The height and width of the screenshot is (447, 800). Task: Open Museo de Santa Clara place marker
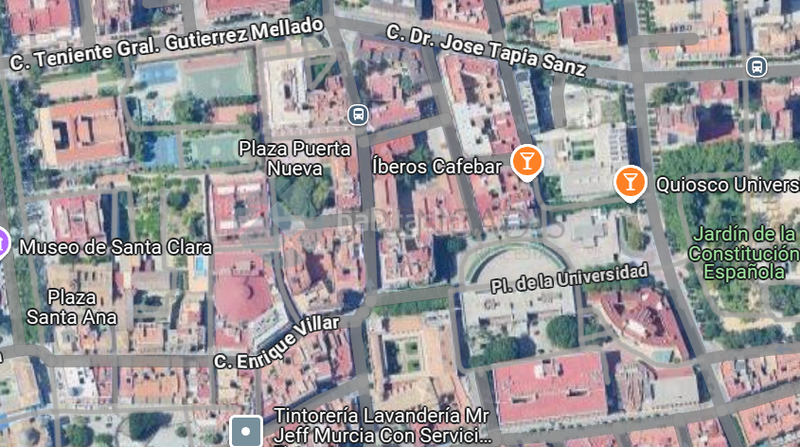[x=3, y=241]
